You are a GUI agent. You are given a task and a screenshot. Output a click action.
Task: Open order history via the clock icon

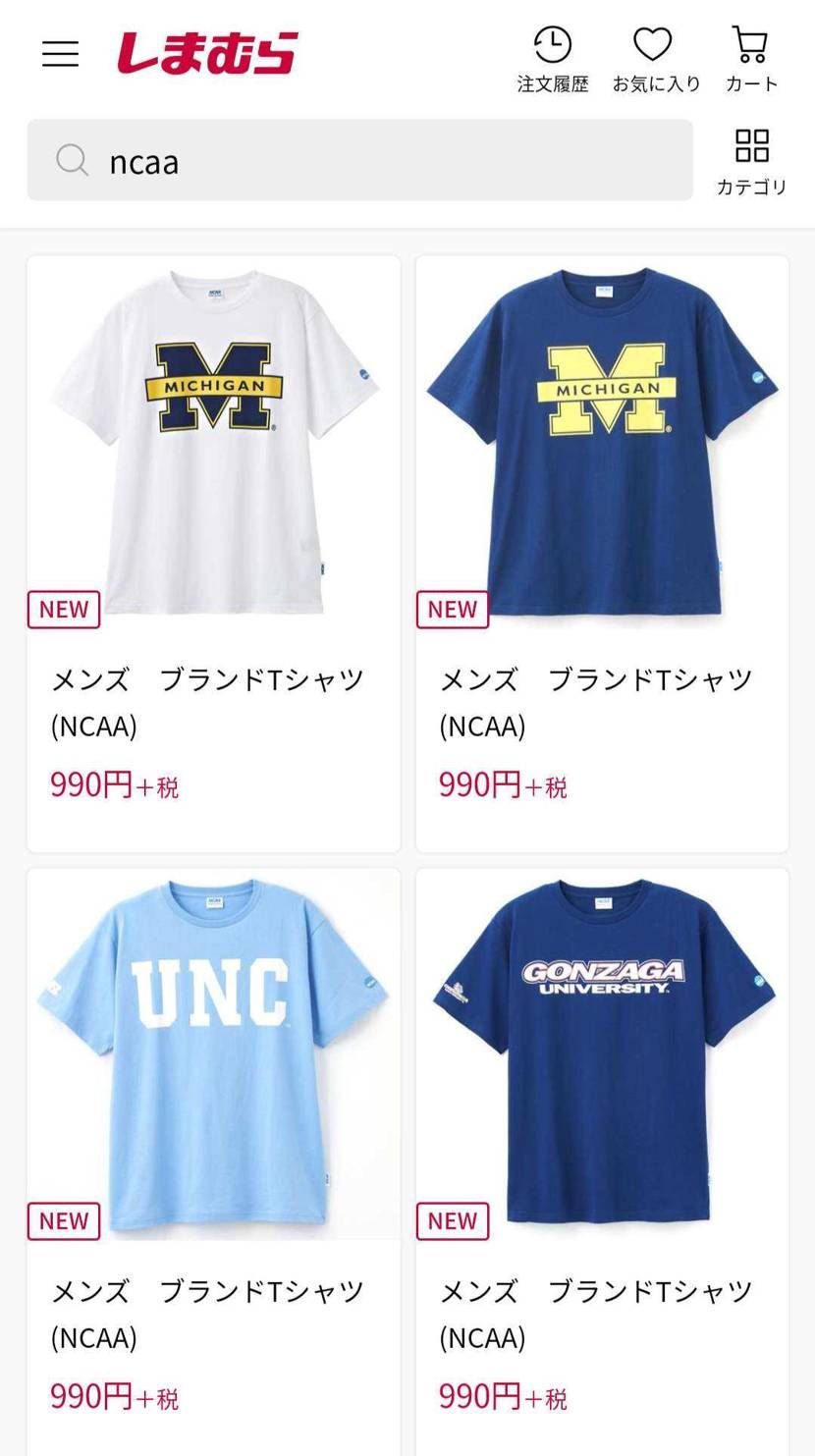point(555,44)
